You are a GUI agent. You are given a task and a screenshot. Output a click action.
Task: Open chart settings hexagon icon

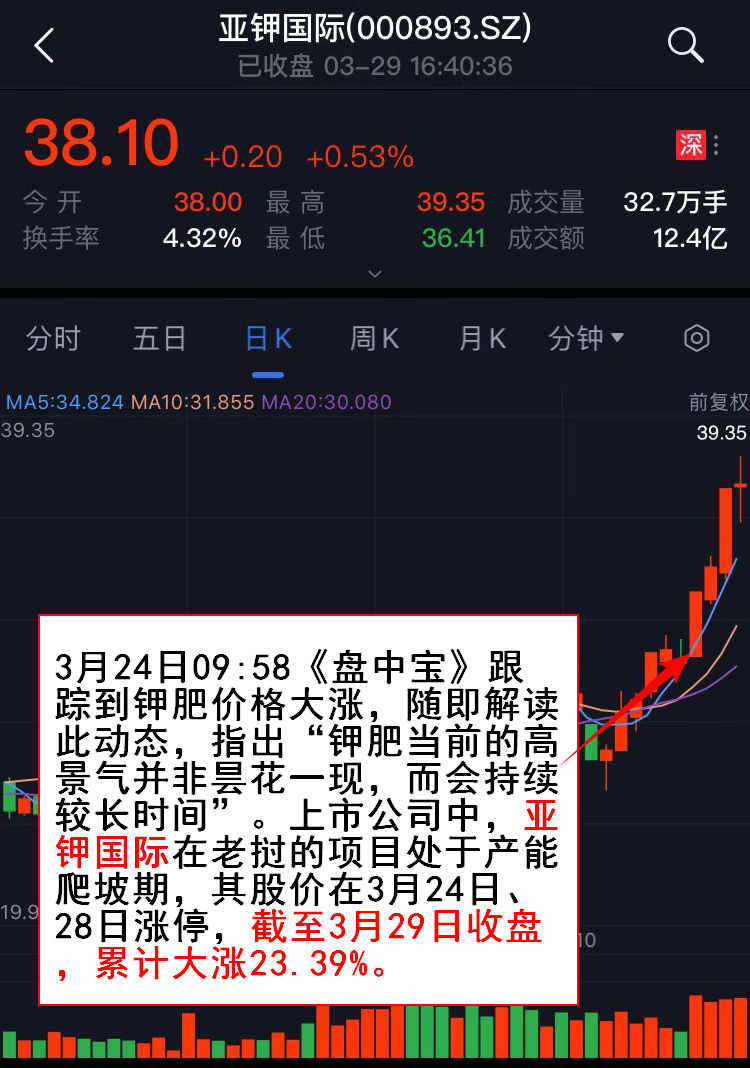pos(696,338)
